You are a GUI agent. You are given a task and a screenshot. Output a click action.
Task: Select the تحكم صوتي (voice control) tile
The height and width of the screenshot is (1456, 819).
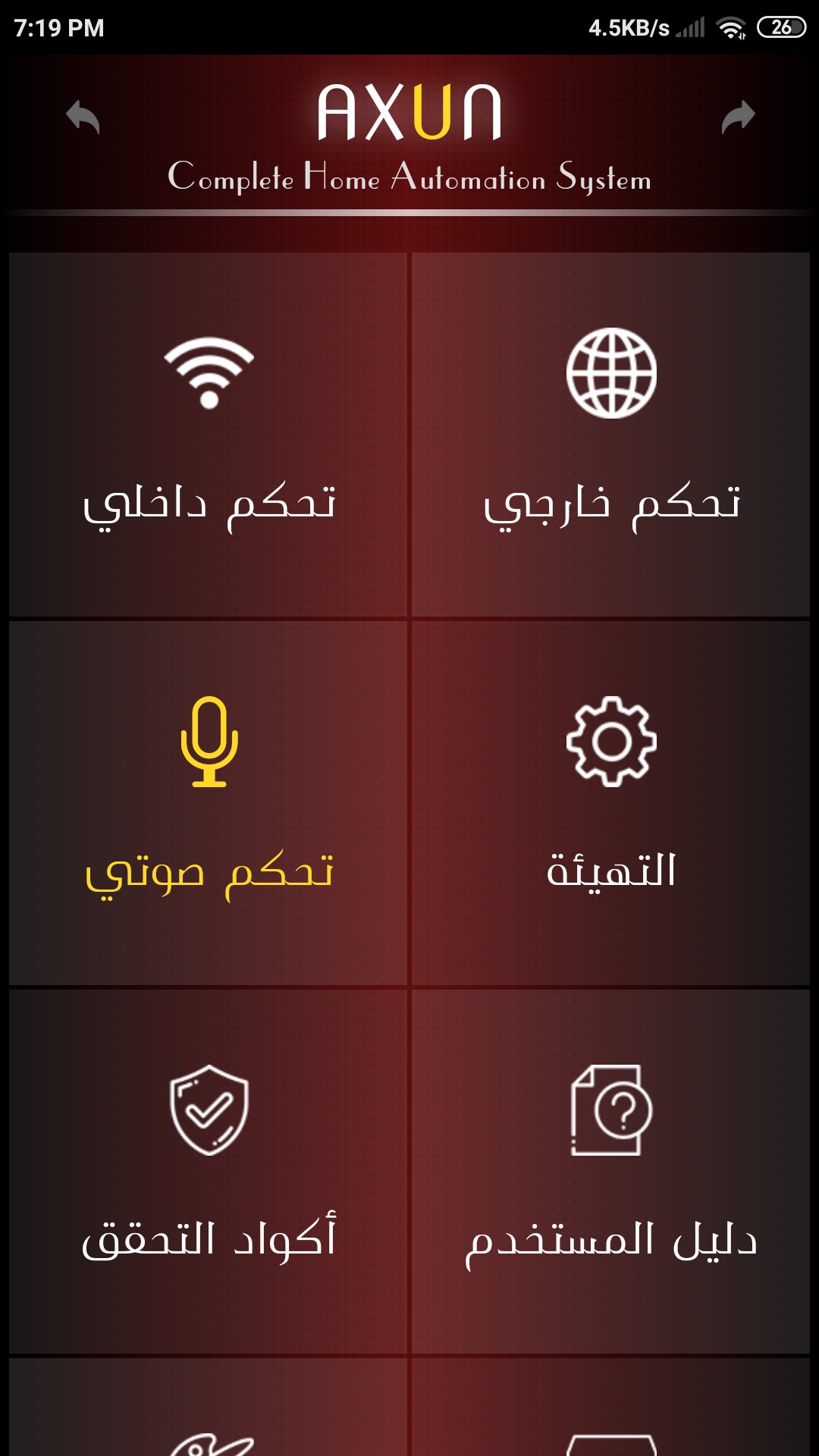coord(209,803)
